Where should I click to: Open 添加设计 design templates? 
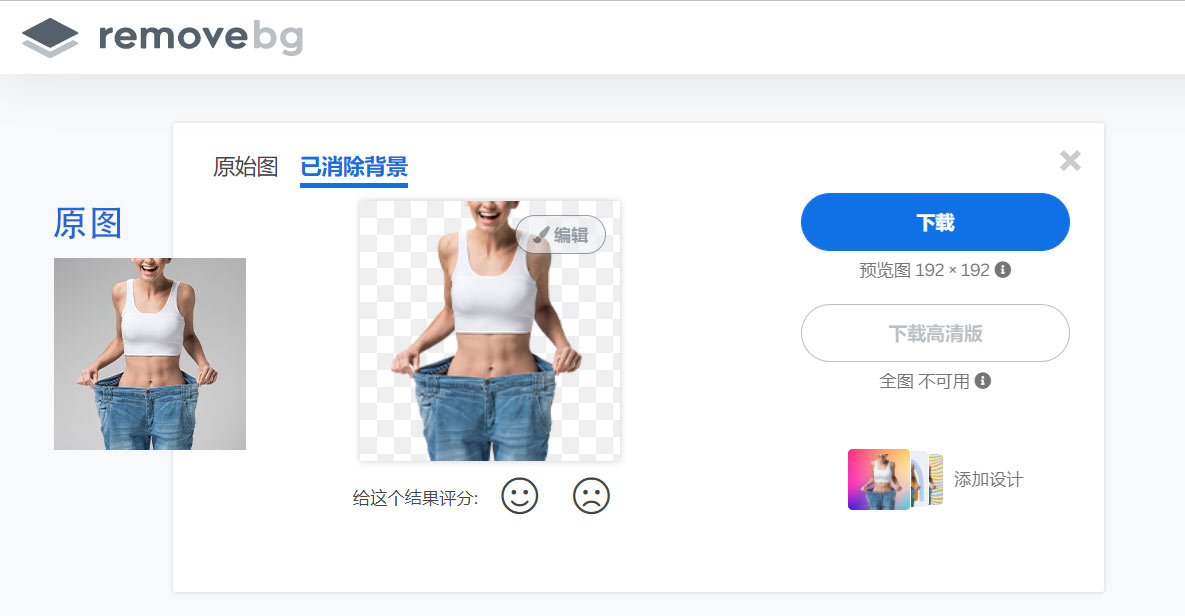(x=935, y=480)
